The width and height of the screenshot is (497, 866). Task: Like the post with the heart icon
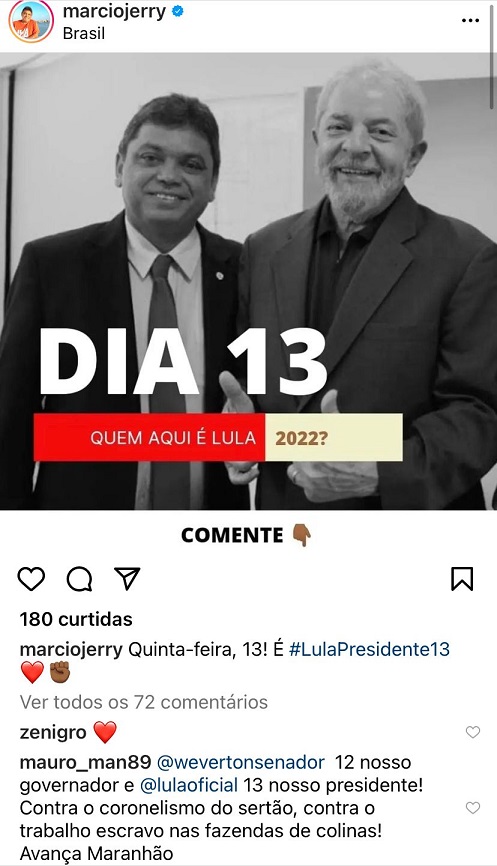click(31, 579)
